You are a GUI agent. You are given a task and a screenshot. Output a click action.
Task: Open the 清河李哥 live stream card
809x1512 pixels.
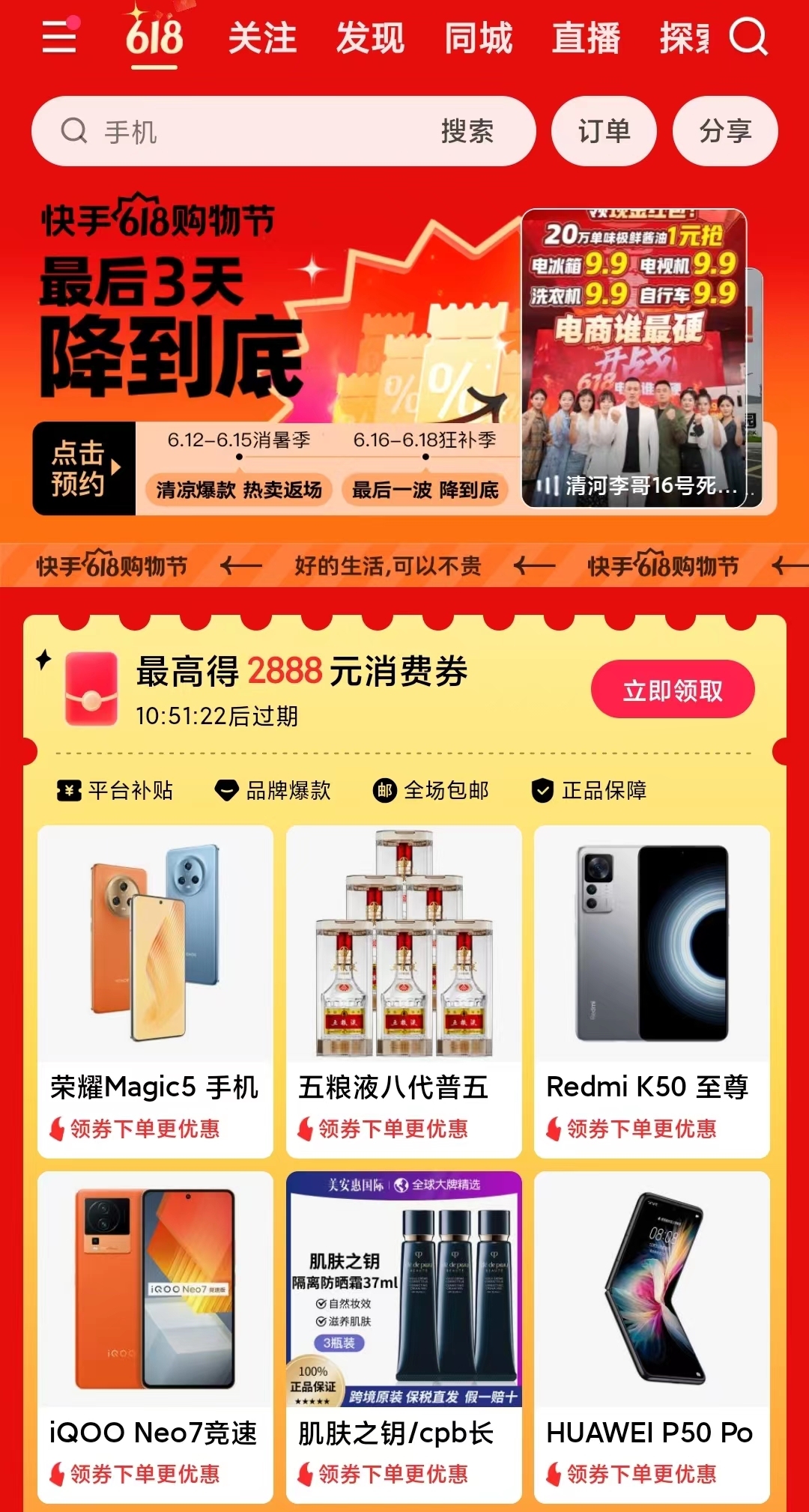tap(635, 359)
